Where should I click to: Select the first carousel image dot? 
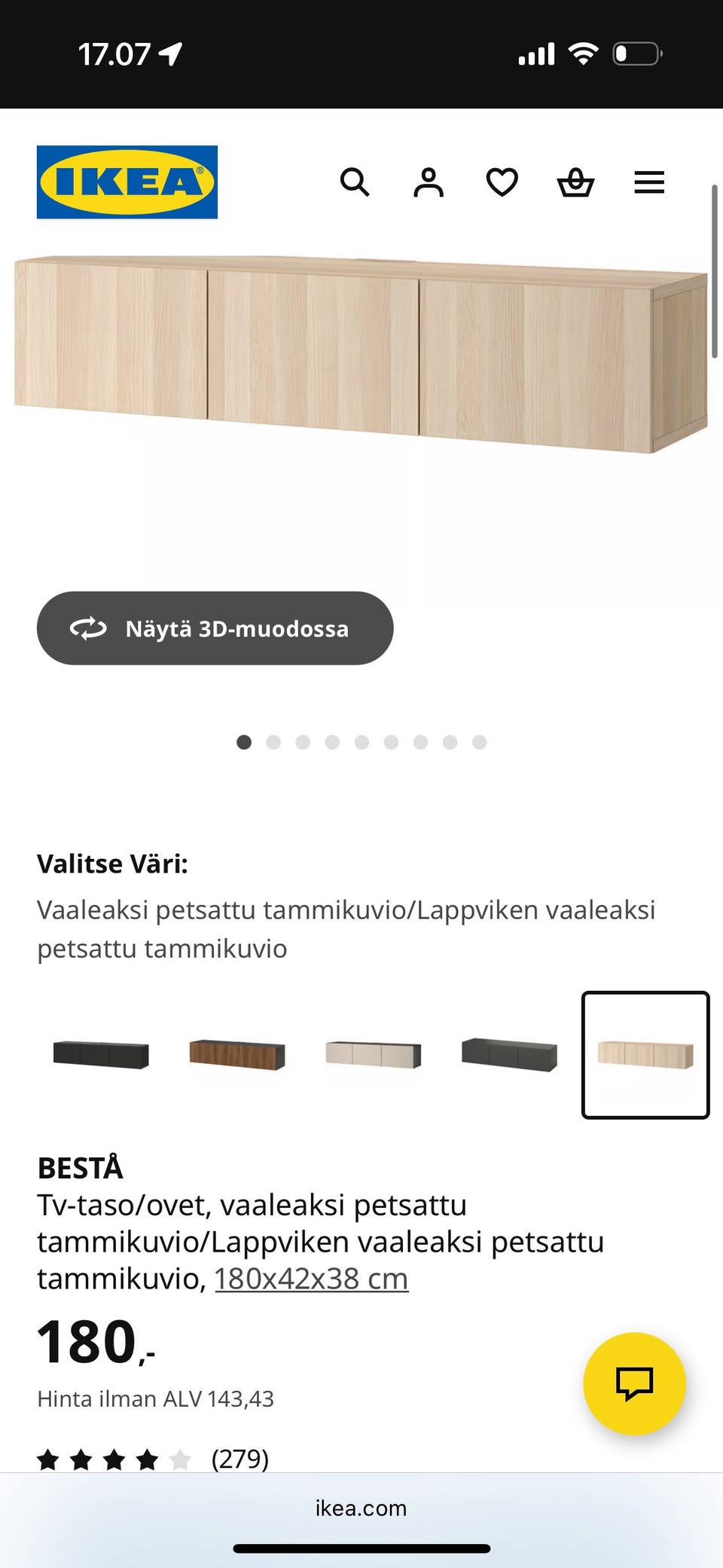point(244,742)
